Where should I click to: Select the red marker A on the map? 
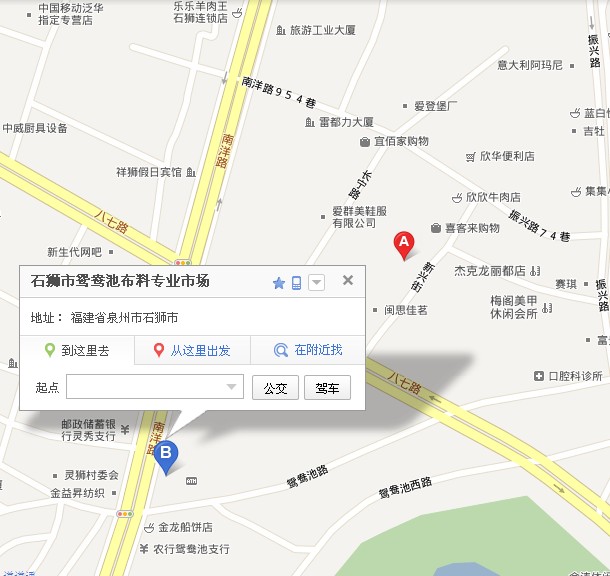pos(403,244)
